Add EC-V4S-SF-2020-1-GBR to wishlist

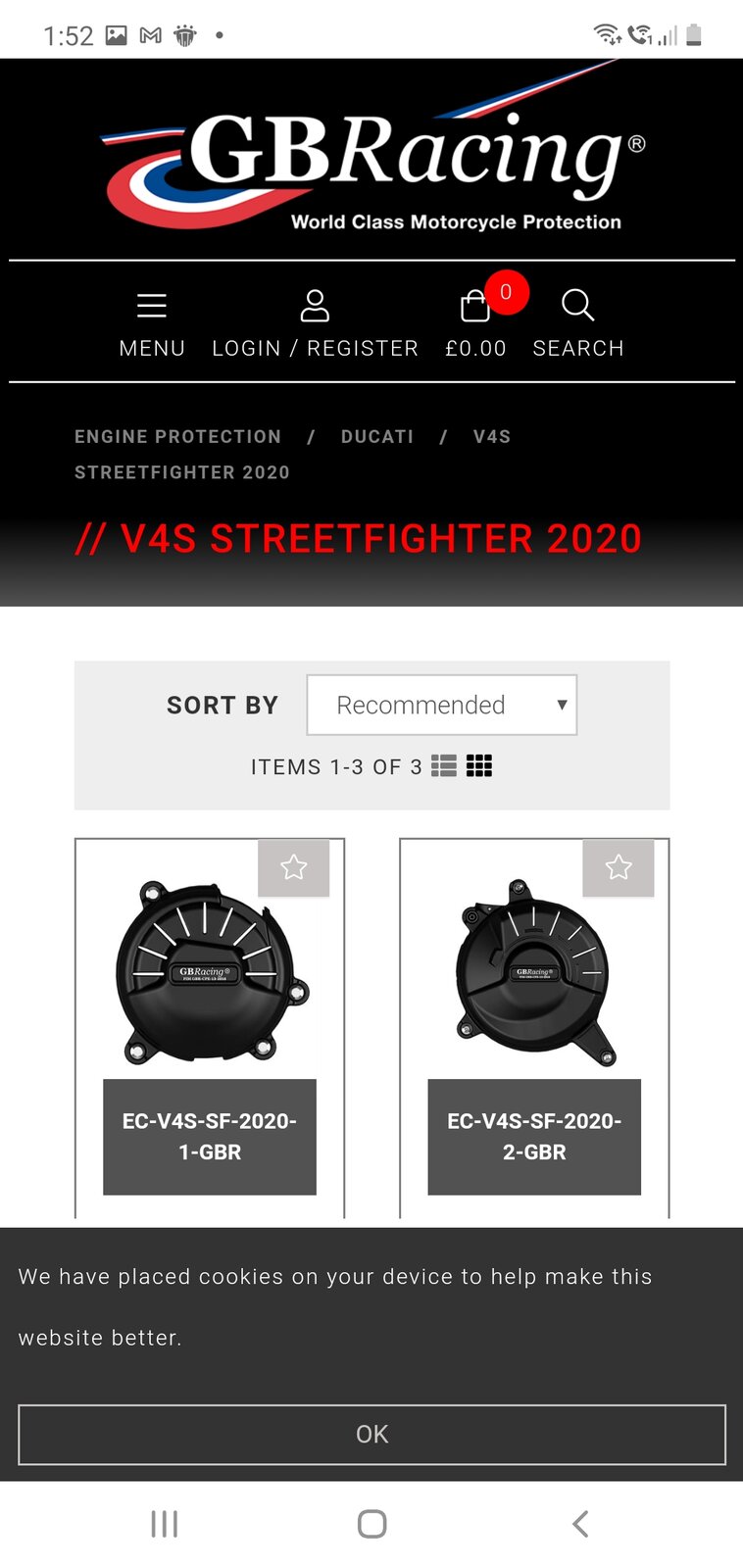[294, 867]
